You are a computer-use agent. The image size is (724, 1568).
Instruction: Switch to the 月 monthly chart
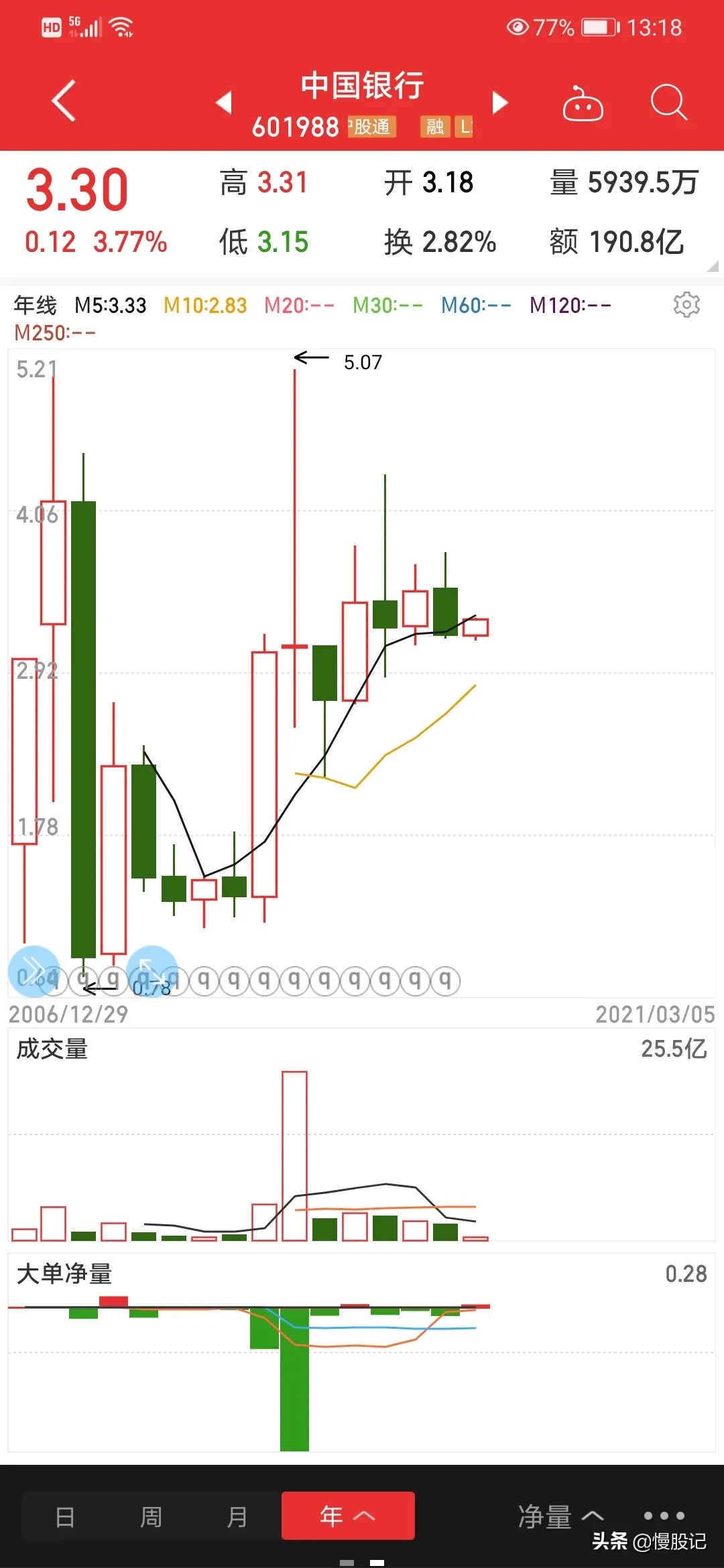(x=237, y=1516)
